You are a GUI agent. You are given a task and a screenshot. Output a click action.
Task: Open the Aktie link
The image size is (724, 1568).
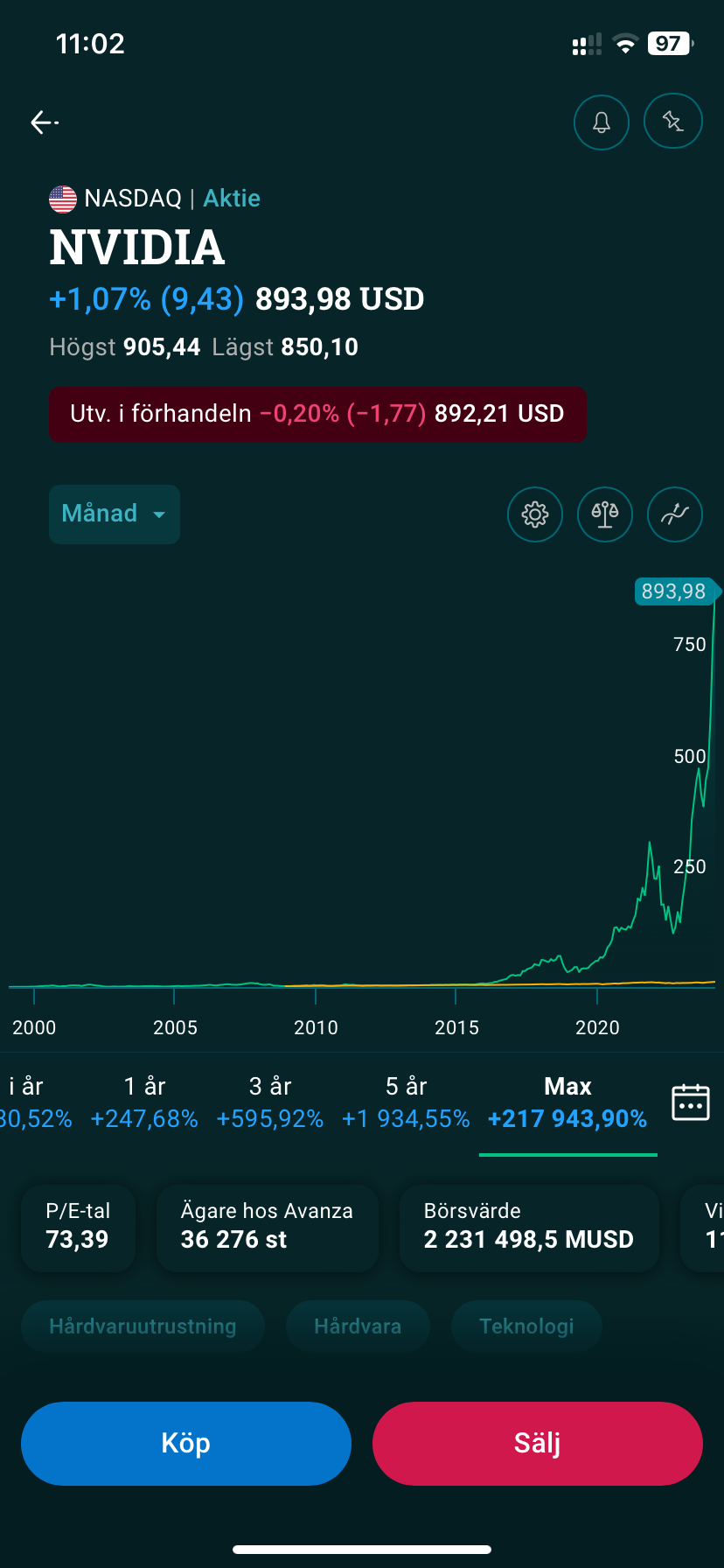point(232,199)
